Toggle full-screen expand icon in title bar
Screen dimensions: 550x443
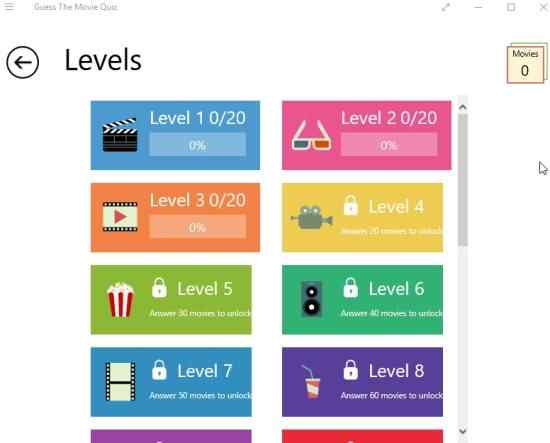tap(446, 7)
